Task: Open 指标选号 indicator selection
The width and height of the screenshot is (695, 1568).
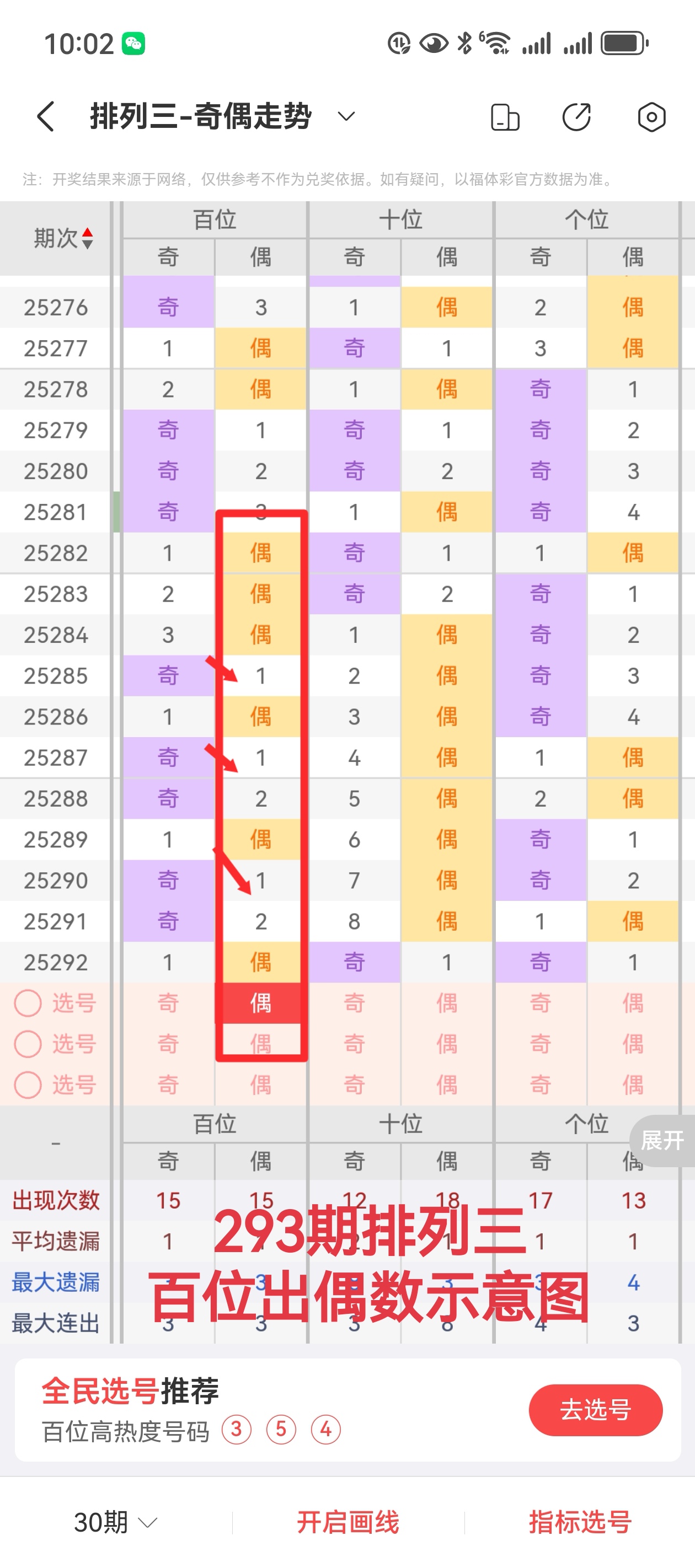Action: [580, 1522]
